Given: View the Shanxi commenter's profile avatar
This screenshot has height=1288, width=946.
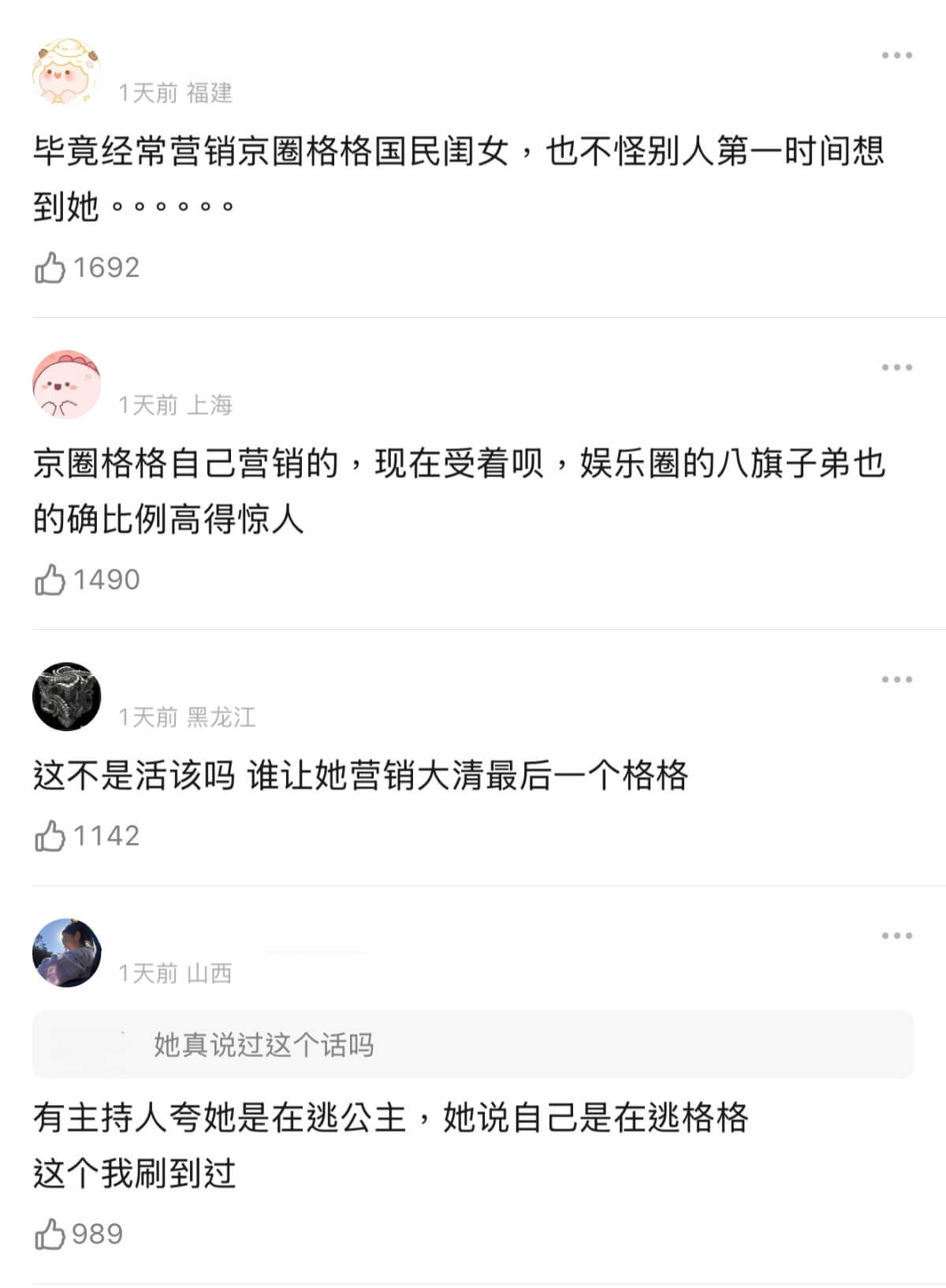Looking at the screenshot, I should coord(67,952).
